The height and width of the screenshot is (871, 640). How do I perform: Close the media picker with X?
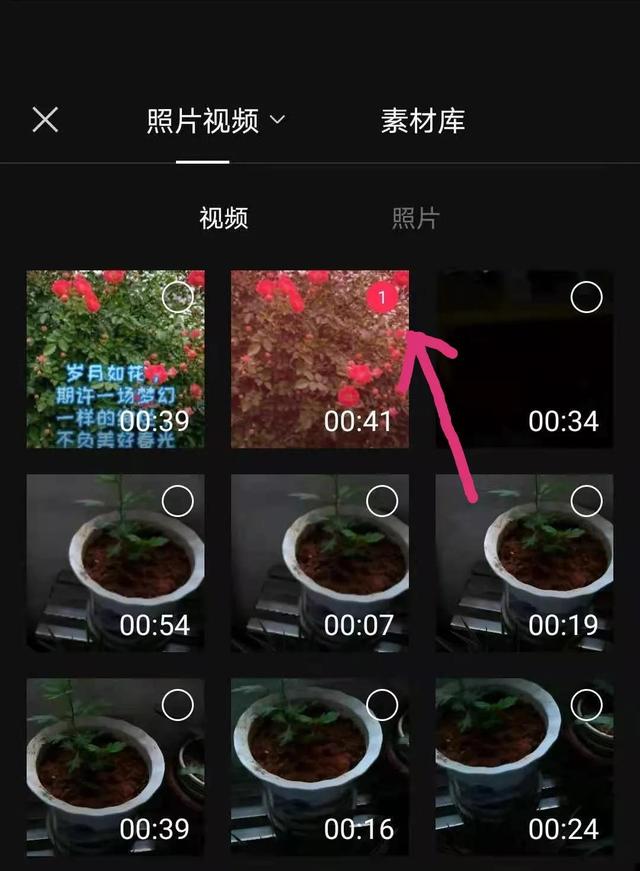45,121
